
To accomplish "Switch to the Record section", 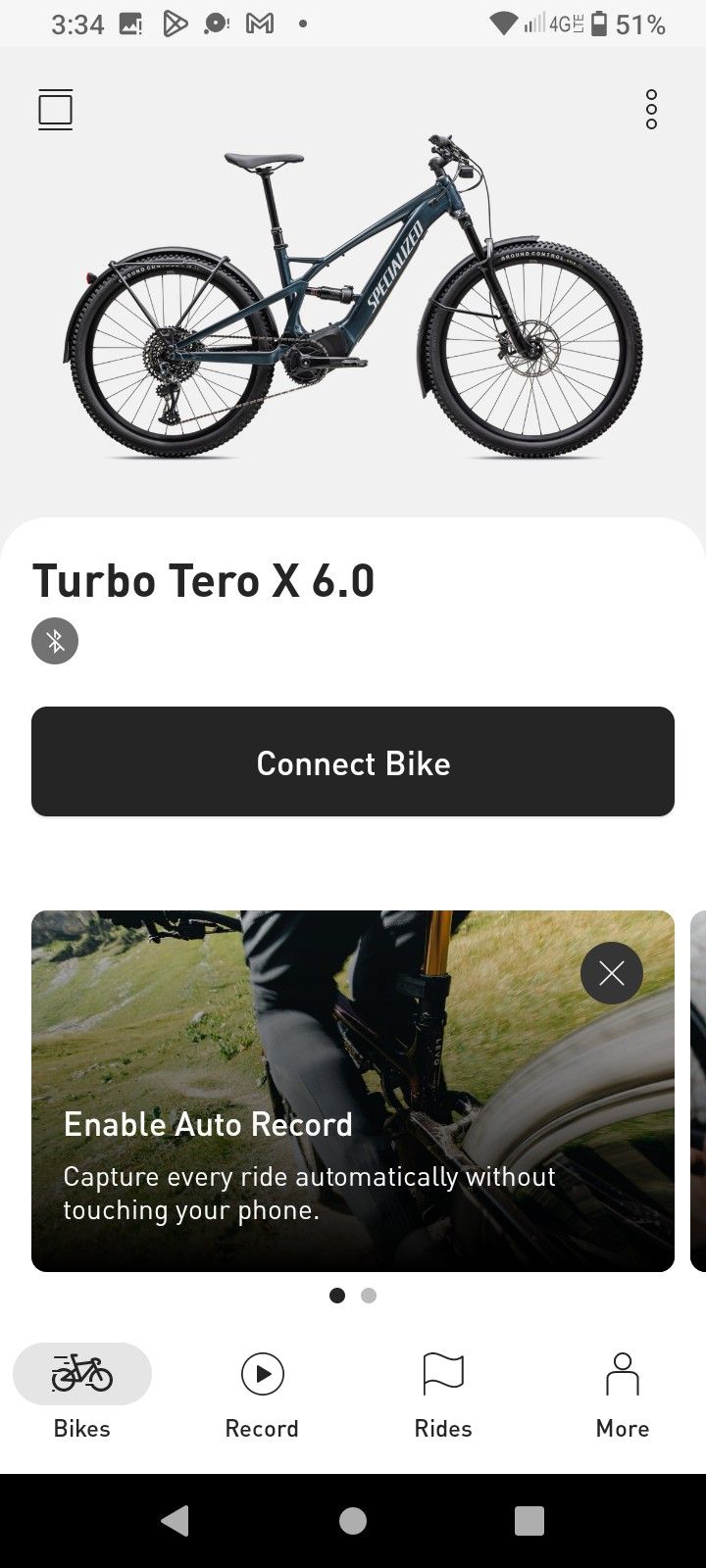I will 262,1396.
